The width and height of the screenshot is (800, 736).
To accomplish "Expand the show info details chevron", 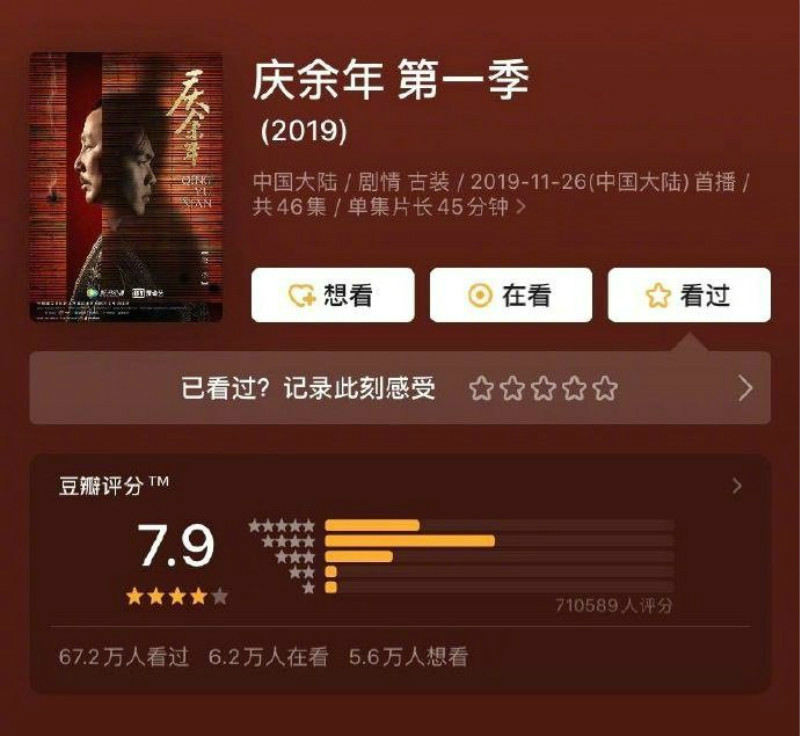I will [520, 209].
